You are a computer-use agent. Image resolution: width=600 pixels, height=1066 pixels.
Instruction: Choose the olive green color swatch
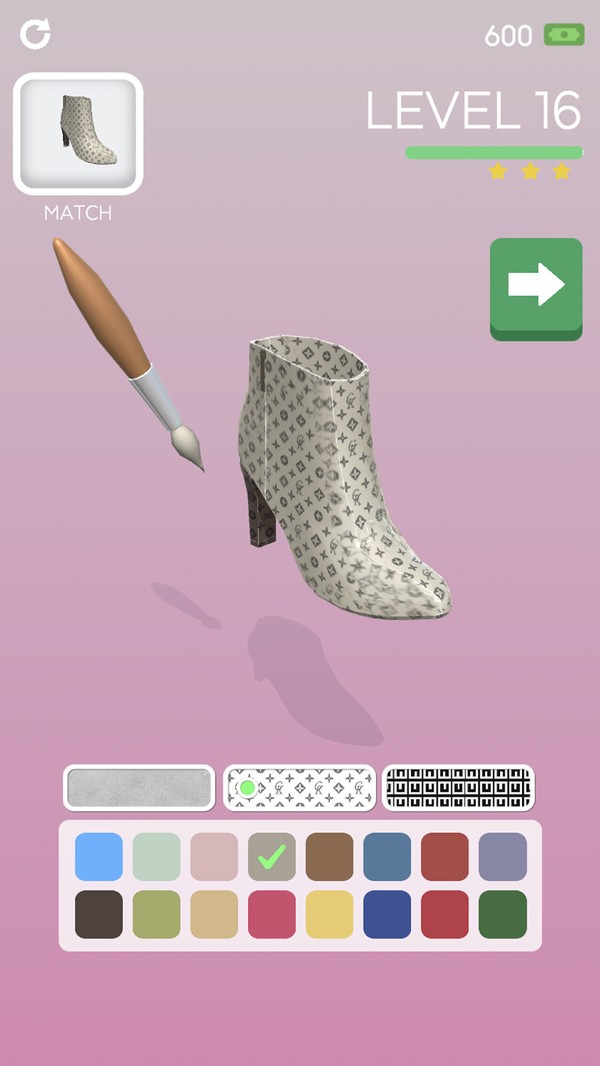pyautogui.click(x=157, y=914)
